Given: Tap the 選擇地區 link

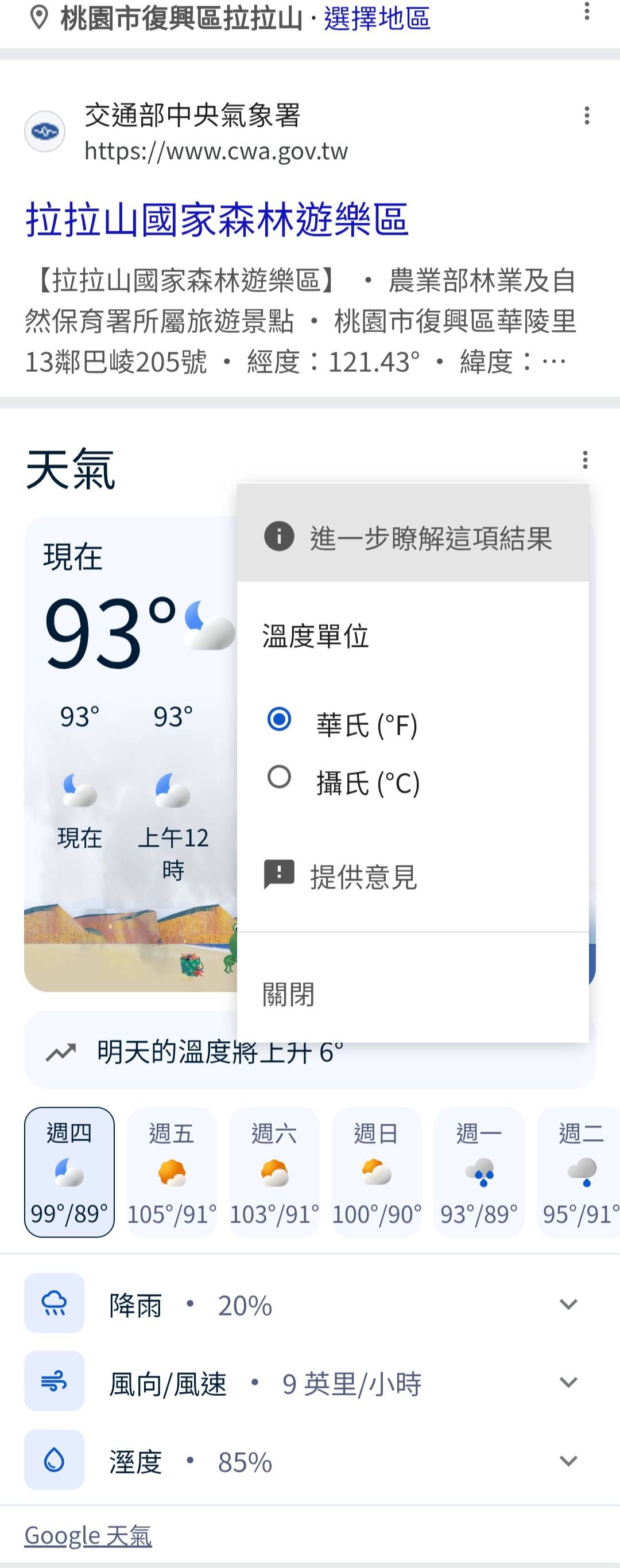Looking at the screenshot, I should pos(377,18).
